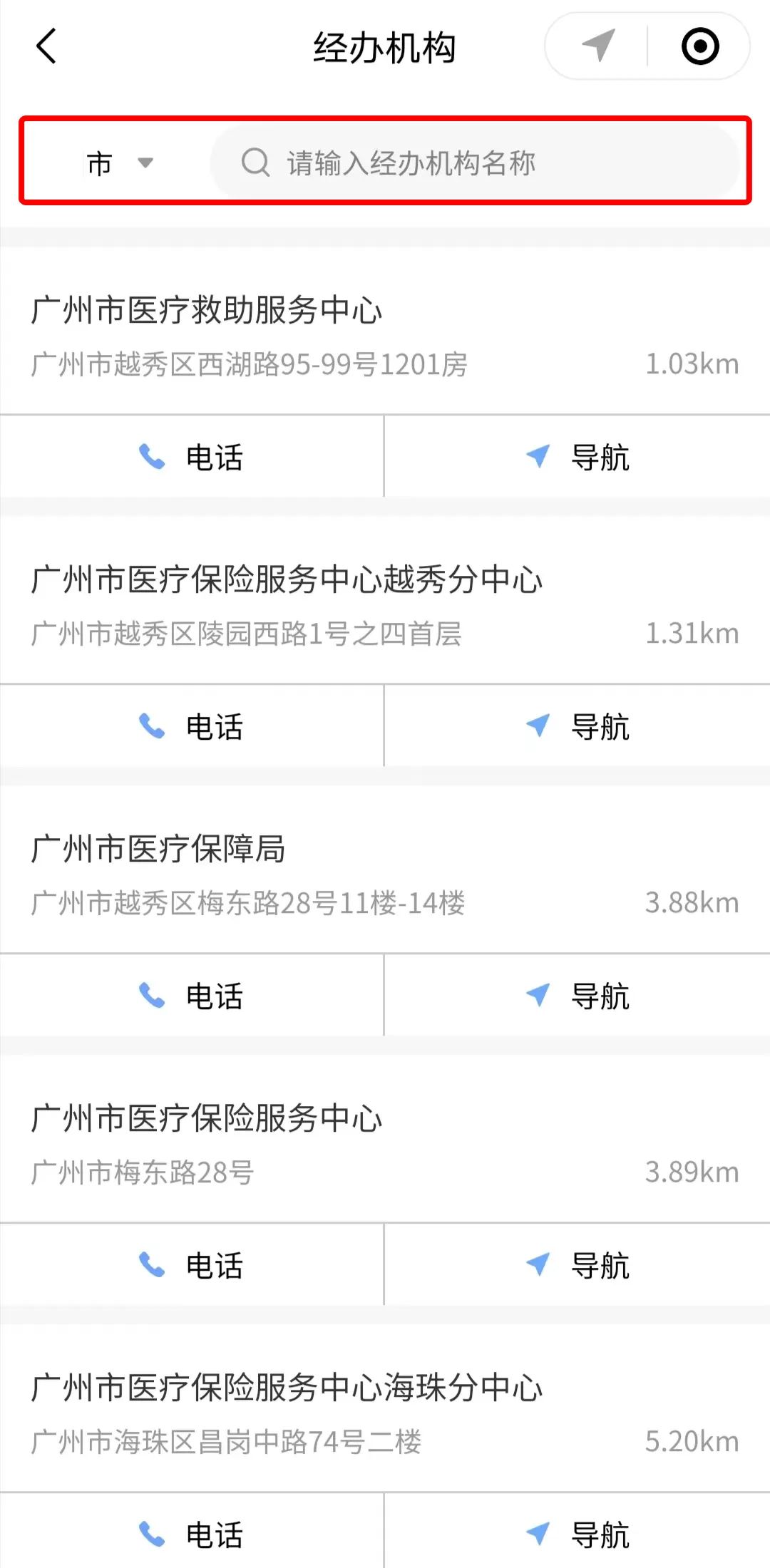Open the 市 city selector dropdown

(x=100, y=163)
